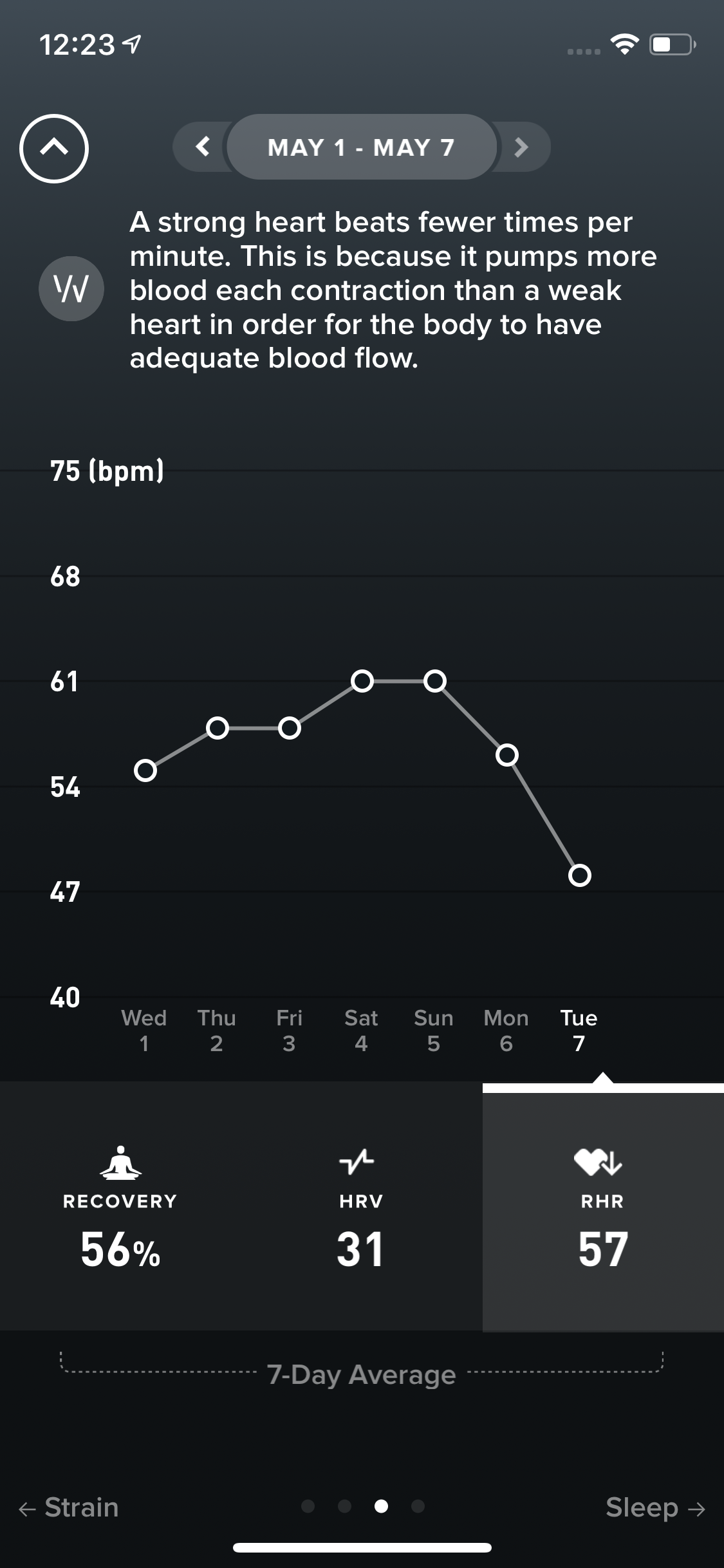Go to the next week

point(521,147)
